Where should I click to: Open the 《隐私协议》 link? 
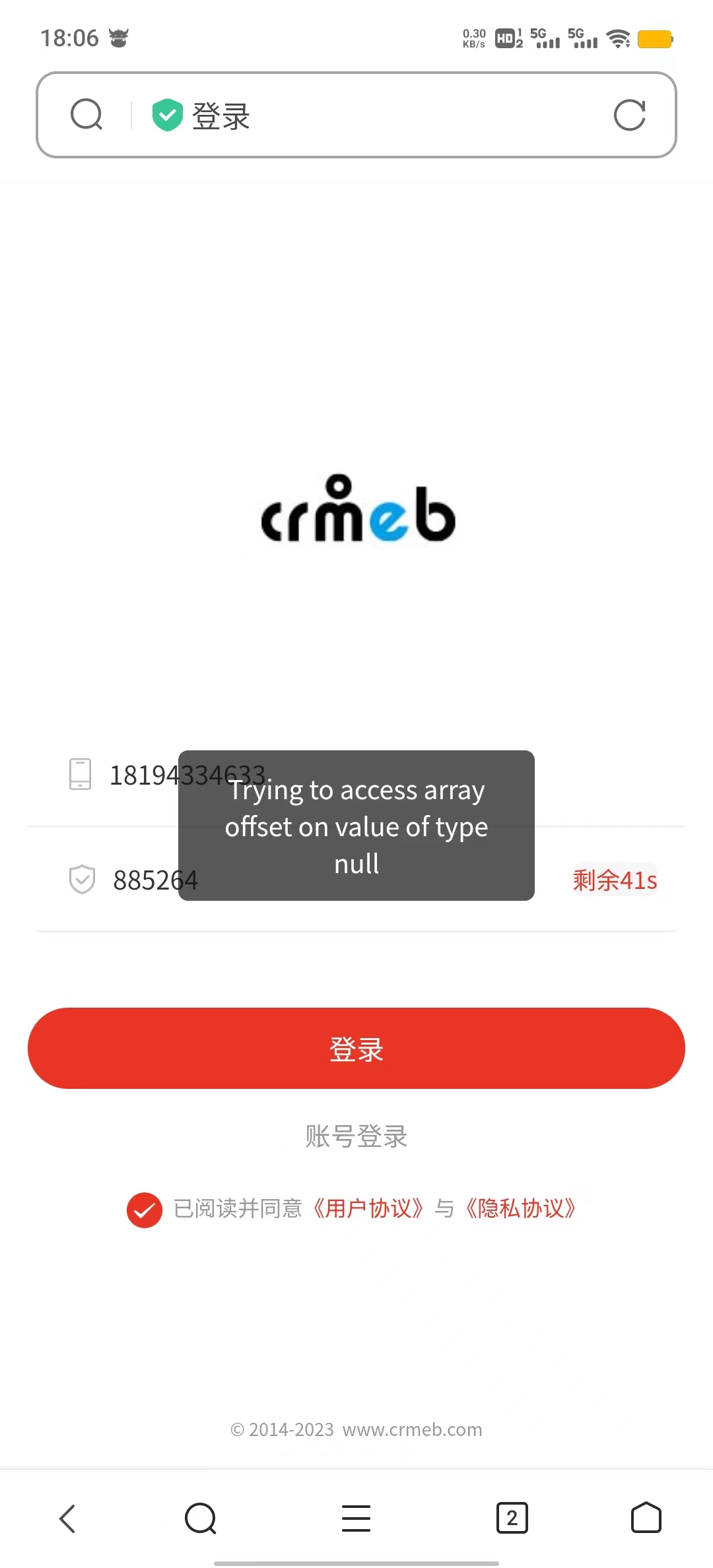pos(521,1208)
